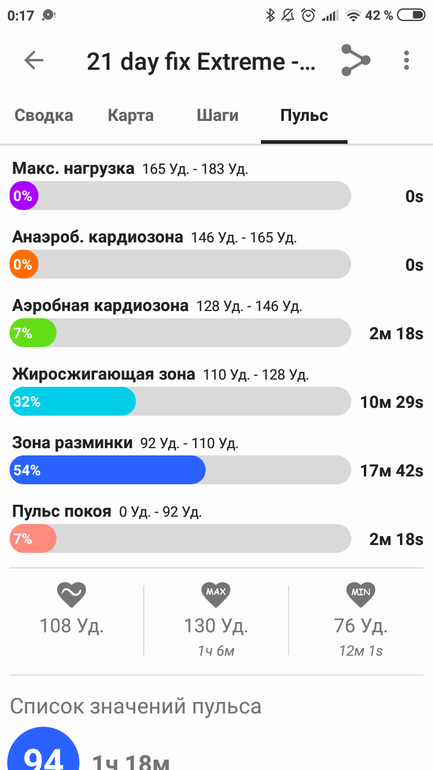Viewport: 433px width, 770px height.
Task: Open the three-dot overflow menu
Action: click(406, 60)
